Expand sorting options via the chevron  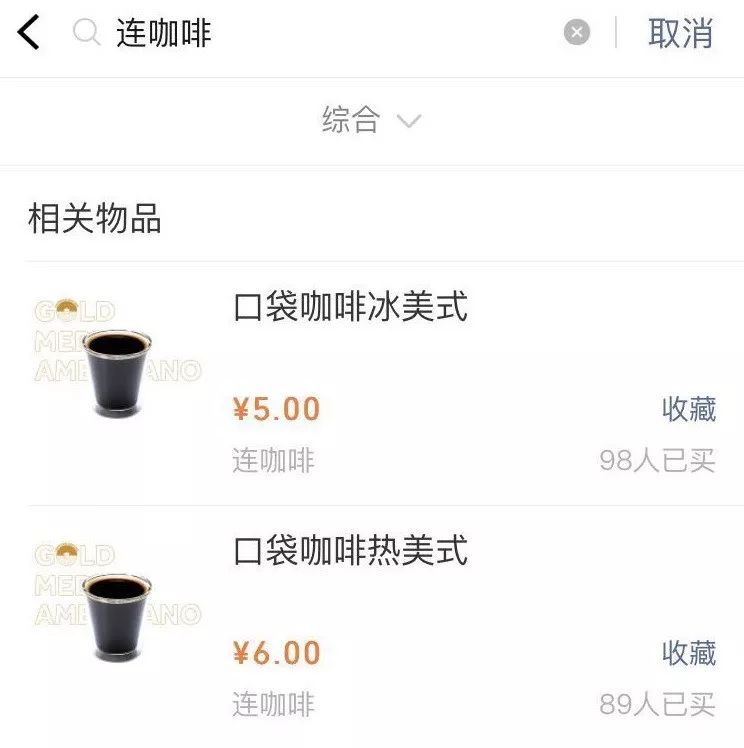408,120
